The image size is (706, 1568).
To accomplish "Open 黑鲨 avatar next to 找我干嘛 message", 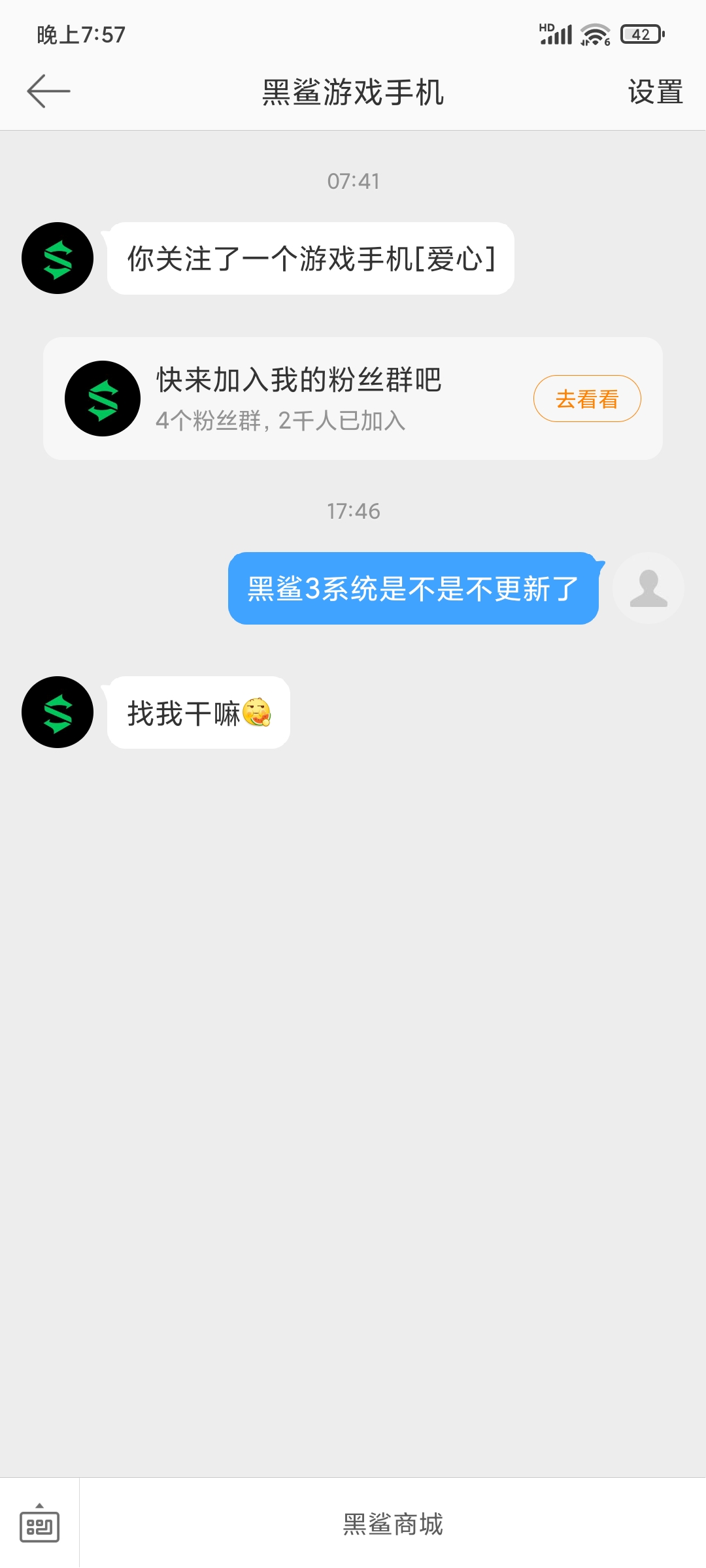I will pos(58,712).
